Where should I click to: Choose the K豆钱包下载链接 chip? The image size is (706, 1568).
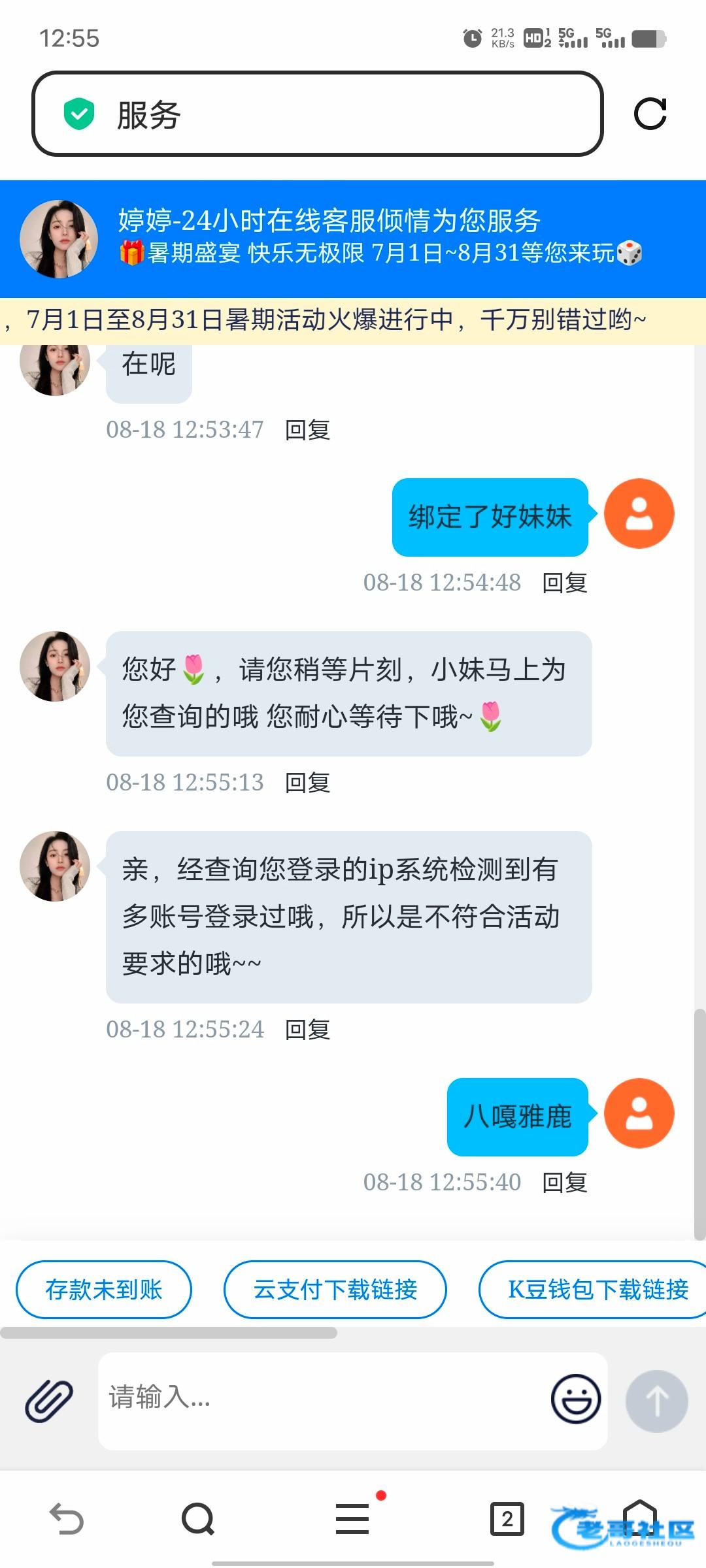pyautogui.click(x=596, y=1290)
